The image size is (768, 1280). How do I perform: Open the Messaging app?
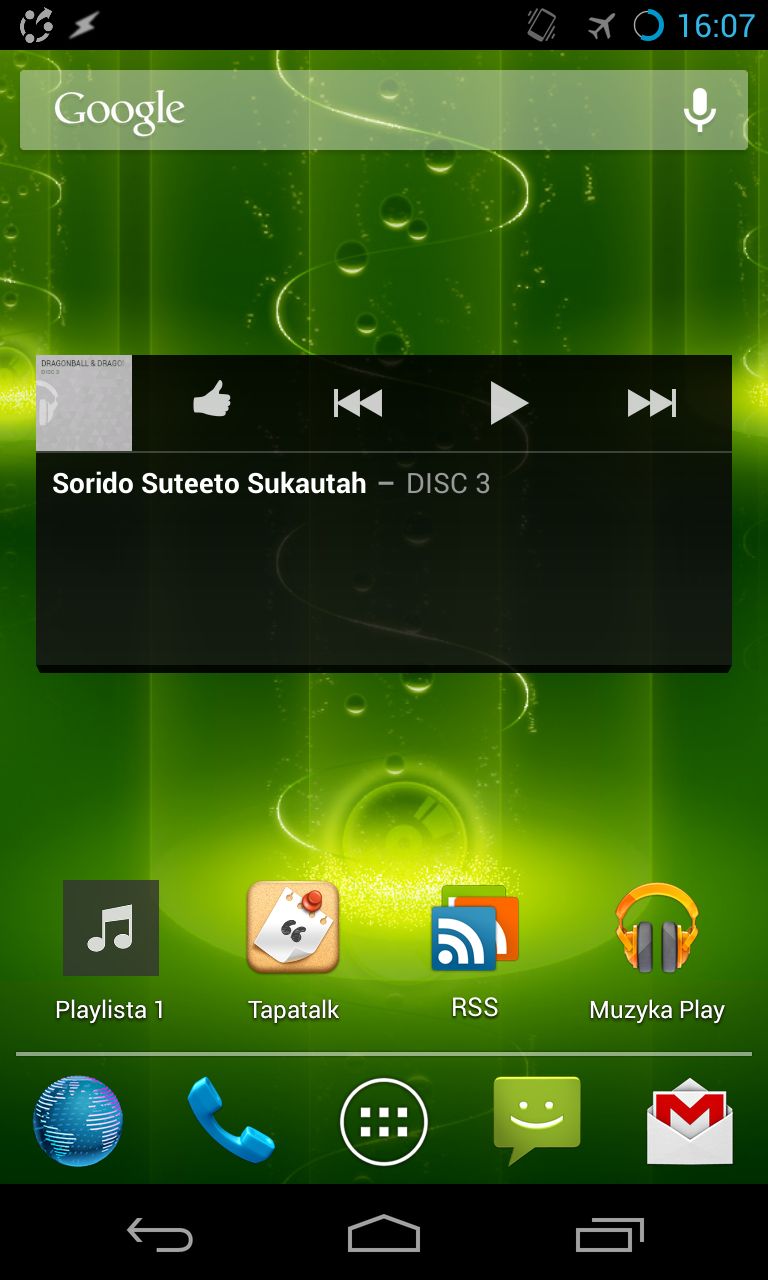point(537,1121)
